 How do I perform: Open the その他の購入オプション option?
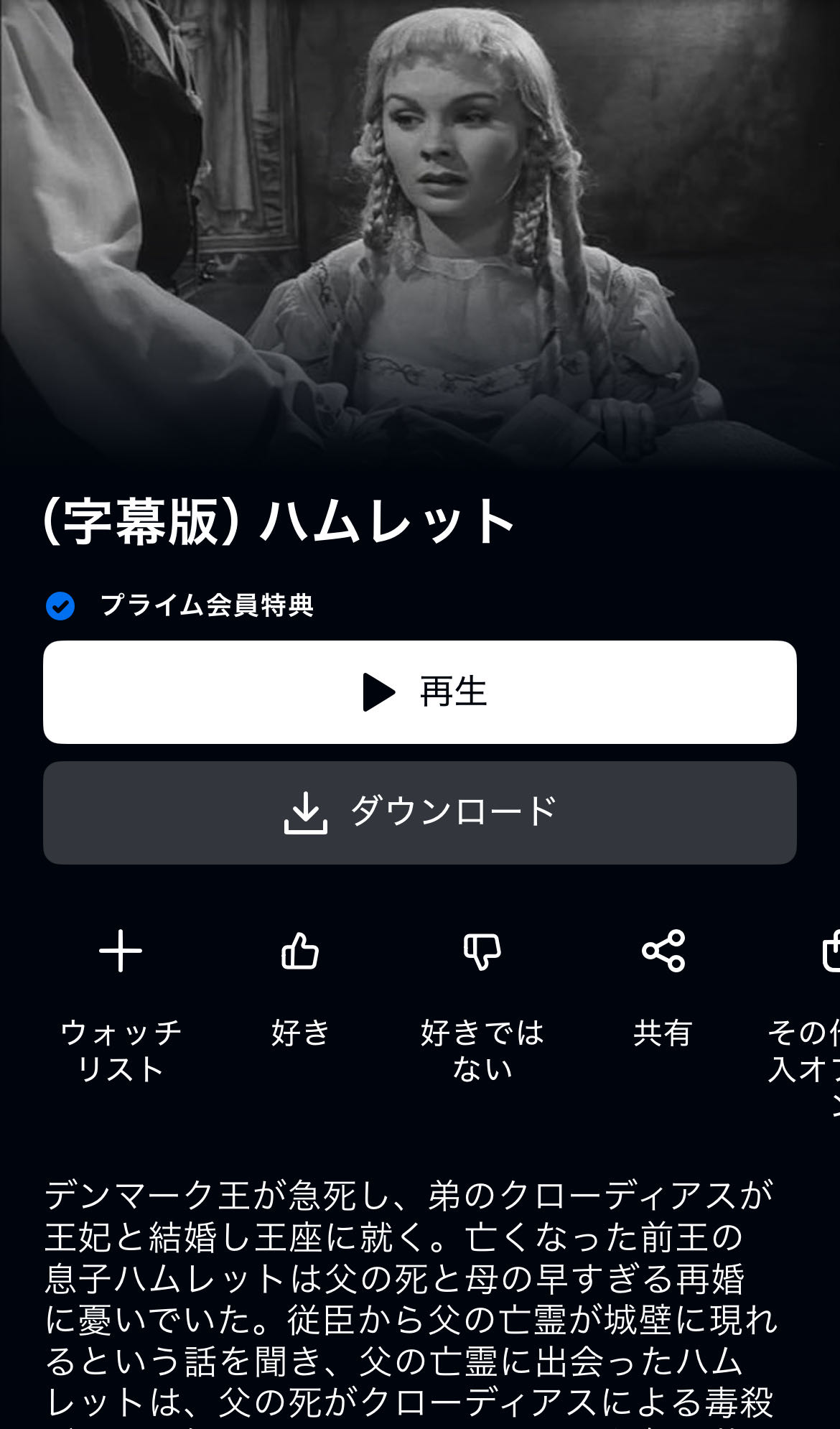[829, 952]
